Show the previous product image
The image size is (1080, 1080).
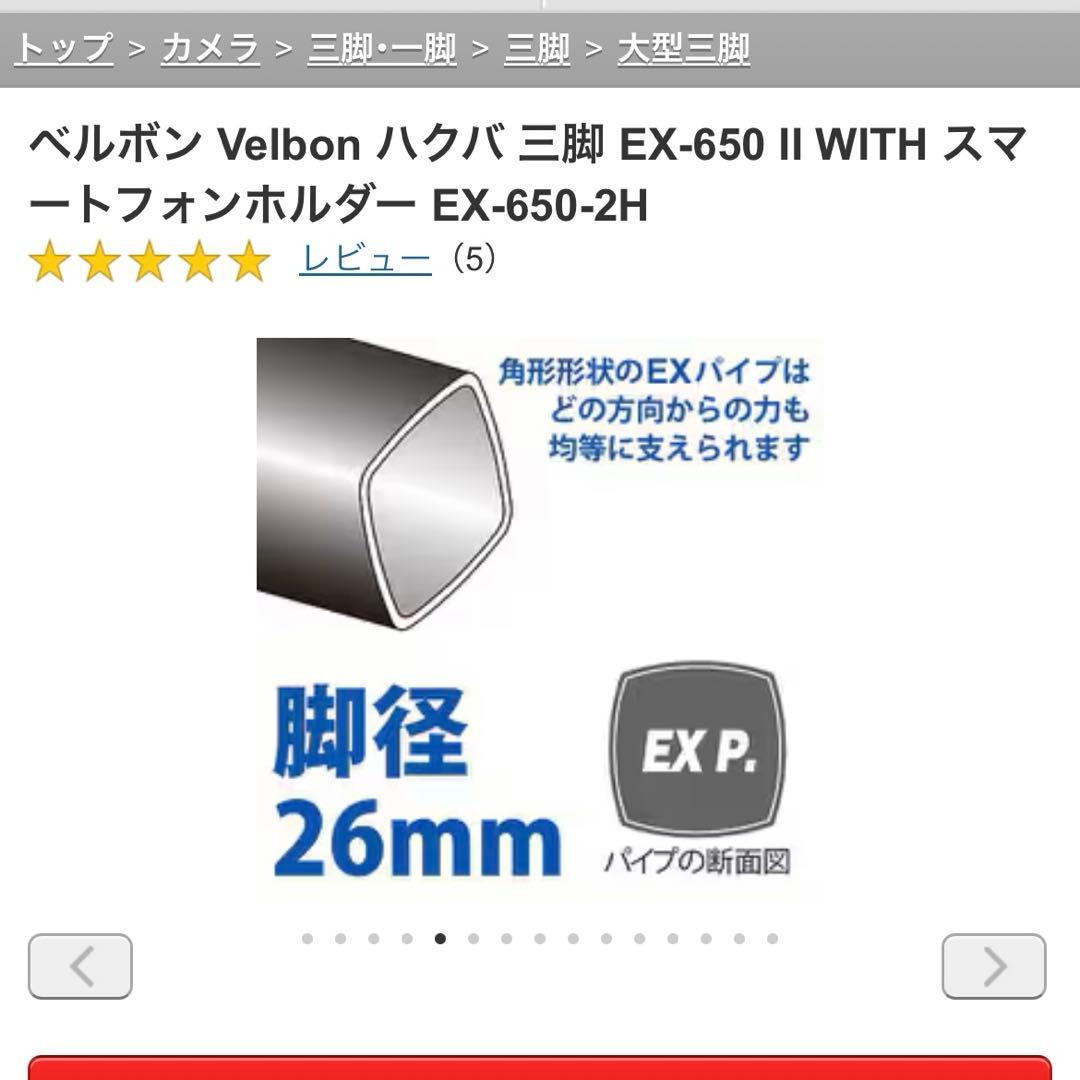(80, 966)
